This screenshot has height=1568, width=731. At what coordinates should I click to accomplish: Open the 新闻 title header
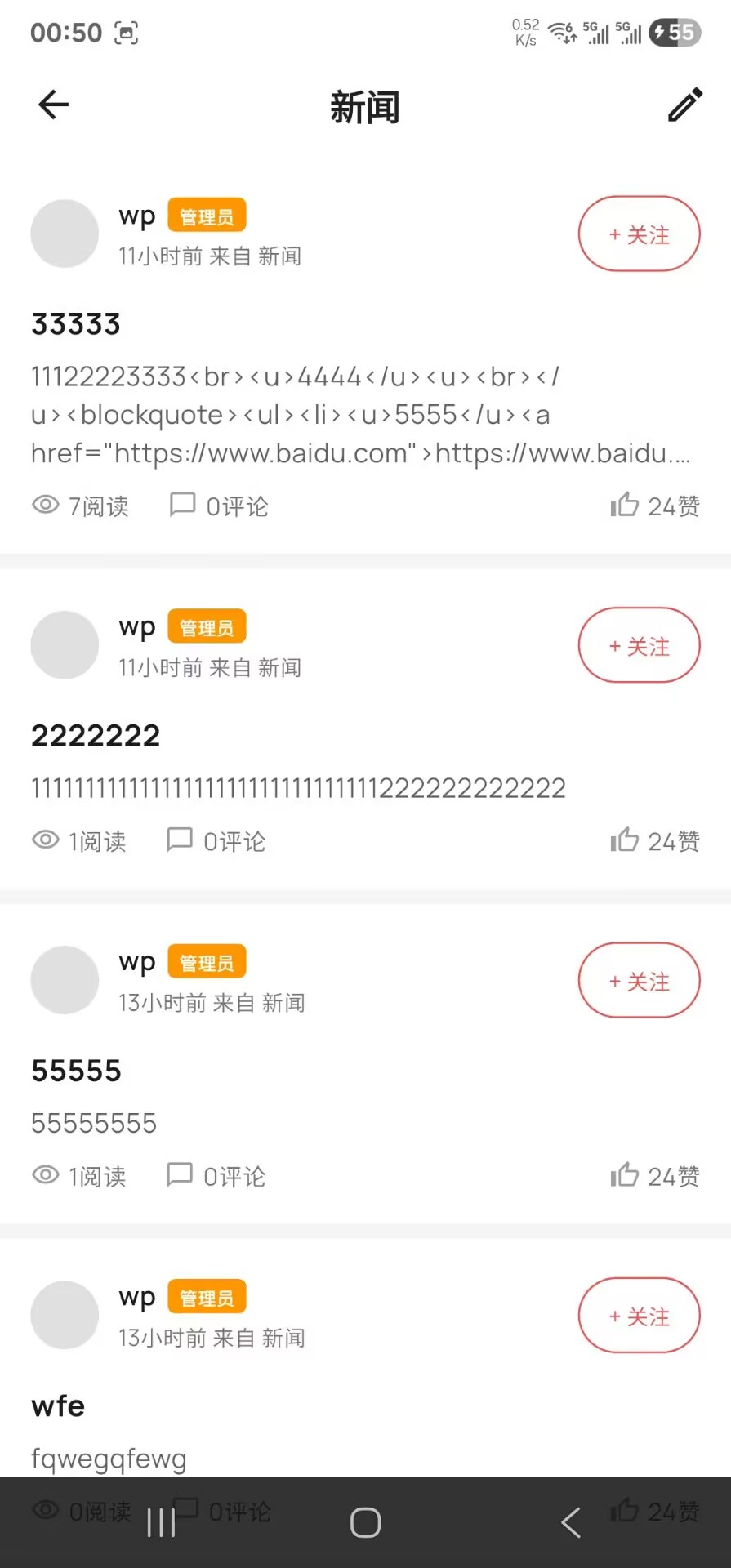click(x=365, y=107)
